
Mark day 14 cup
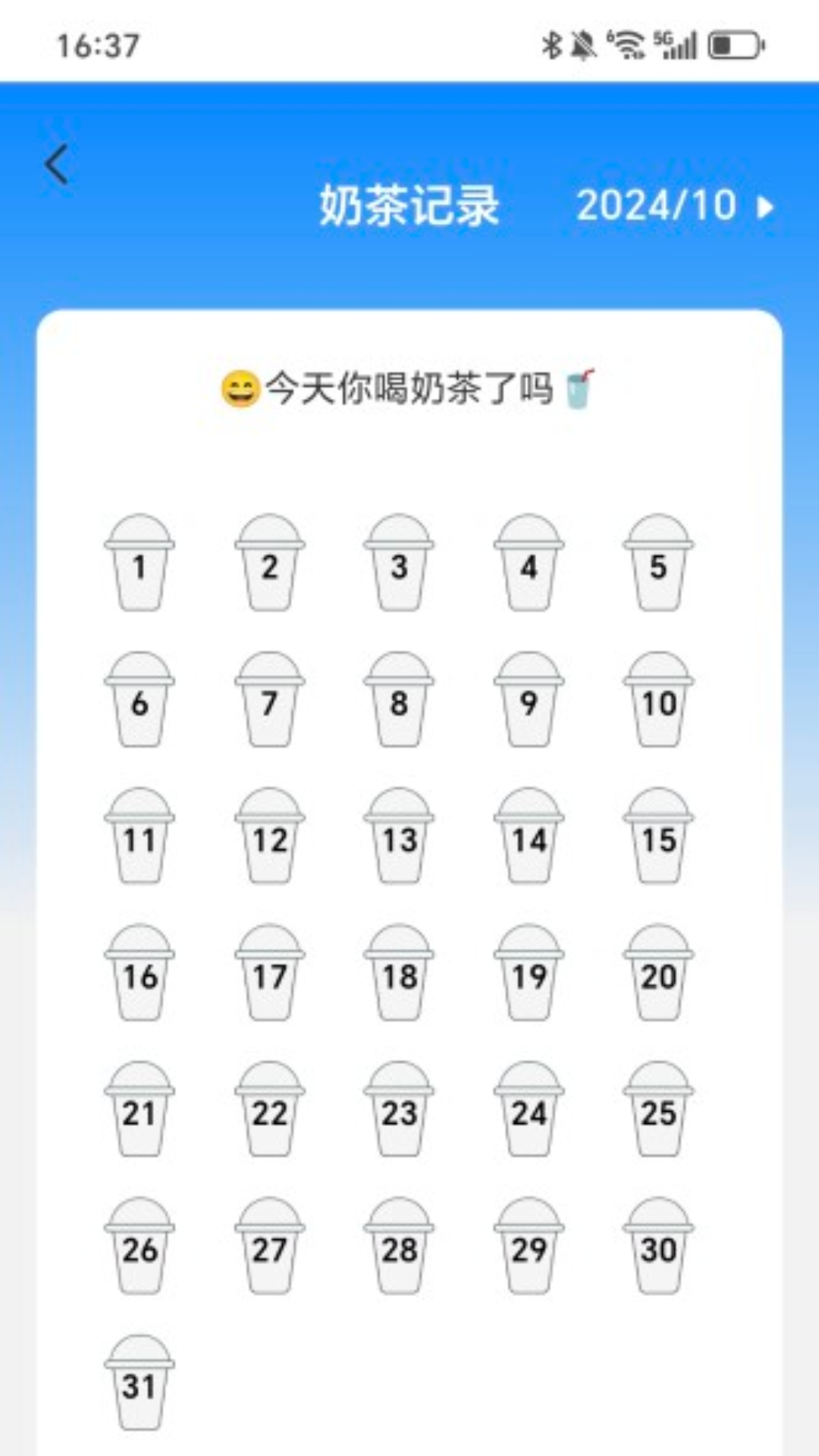(x=529, y=836)
